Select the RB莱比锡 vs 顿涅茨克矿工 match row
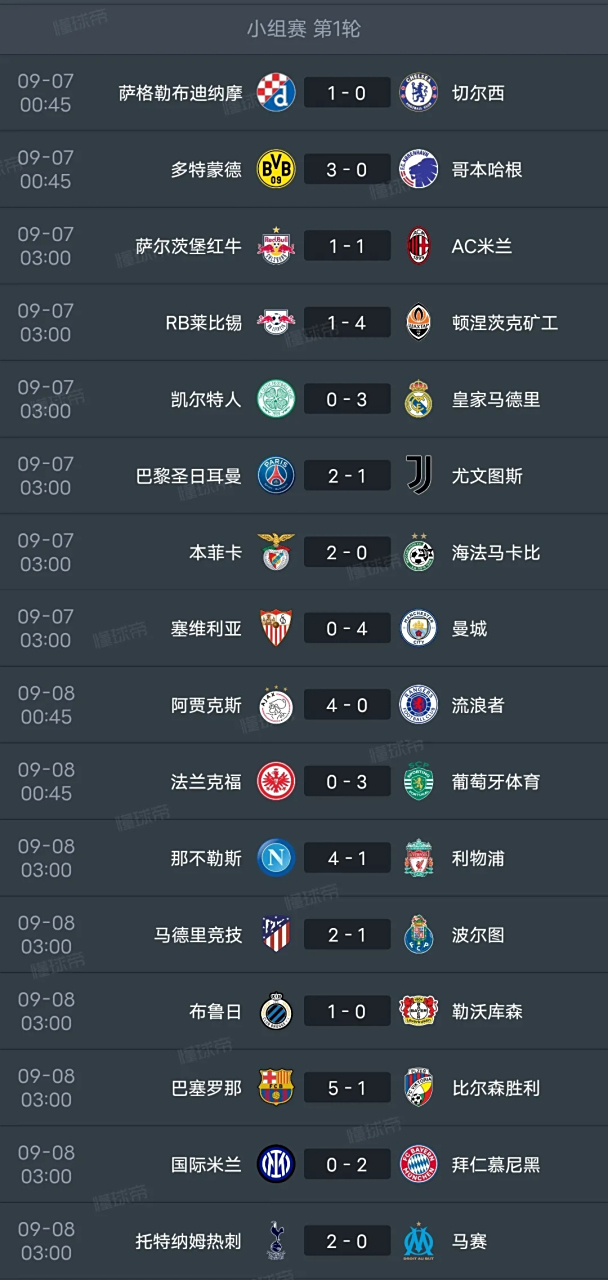Viewport: 608px width, 1280px height. tap(346, 323)
